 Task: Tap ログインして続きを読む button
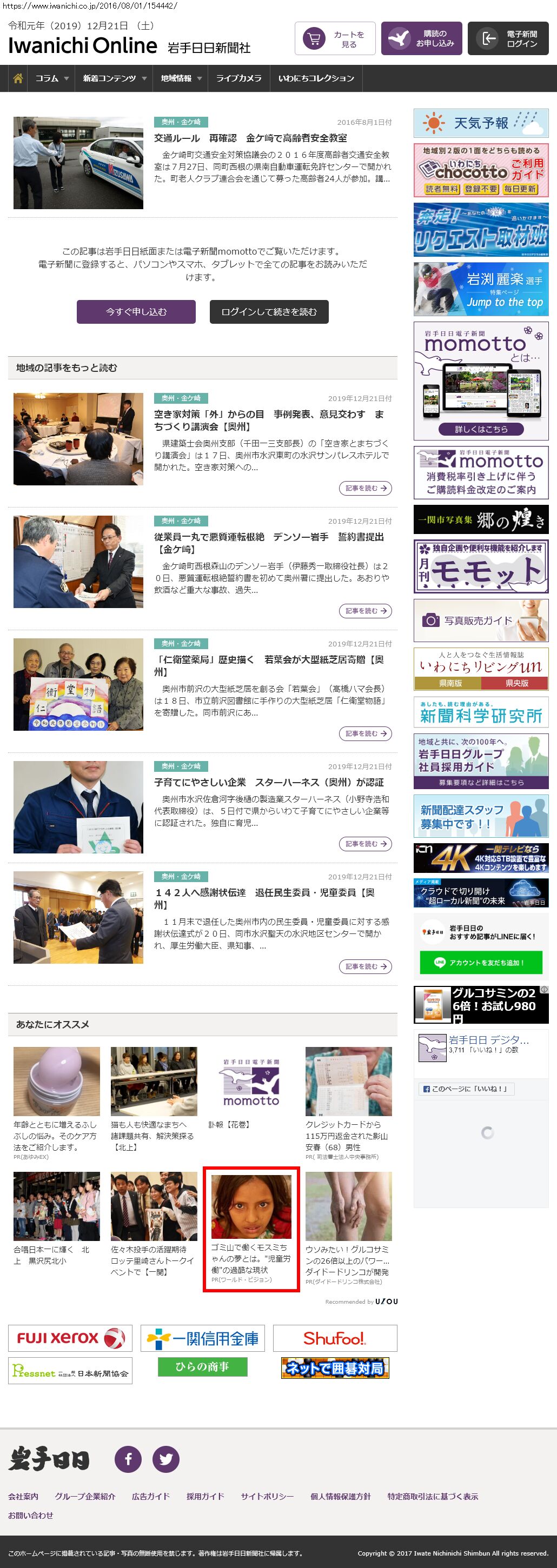click(269, 312)
